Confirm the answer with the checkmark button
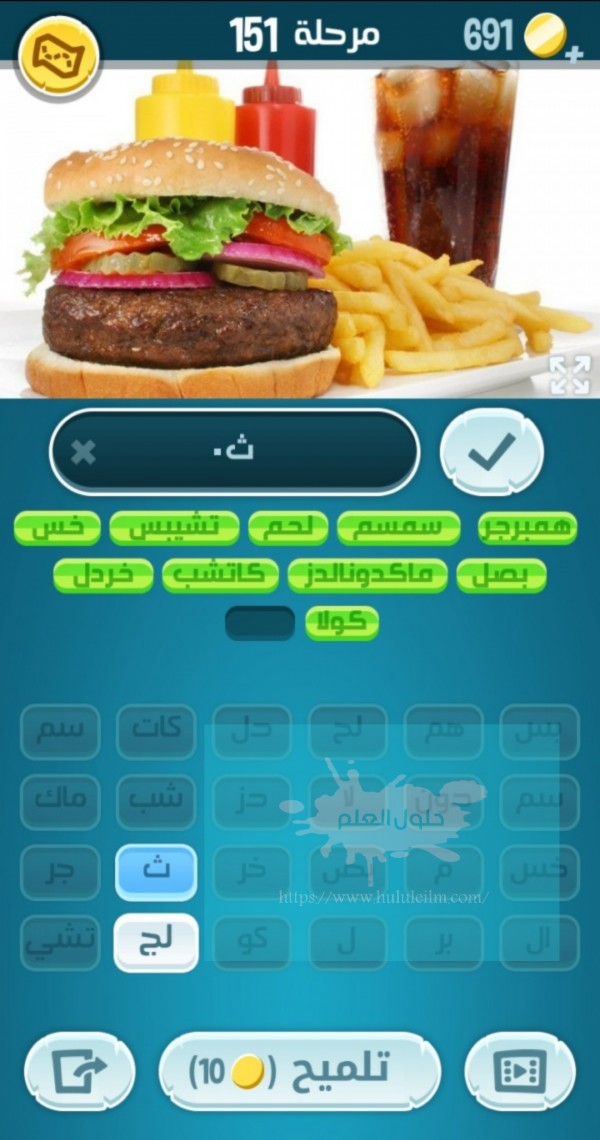600x1140 pixels. click(492, 452)
